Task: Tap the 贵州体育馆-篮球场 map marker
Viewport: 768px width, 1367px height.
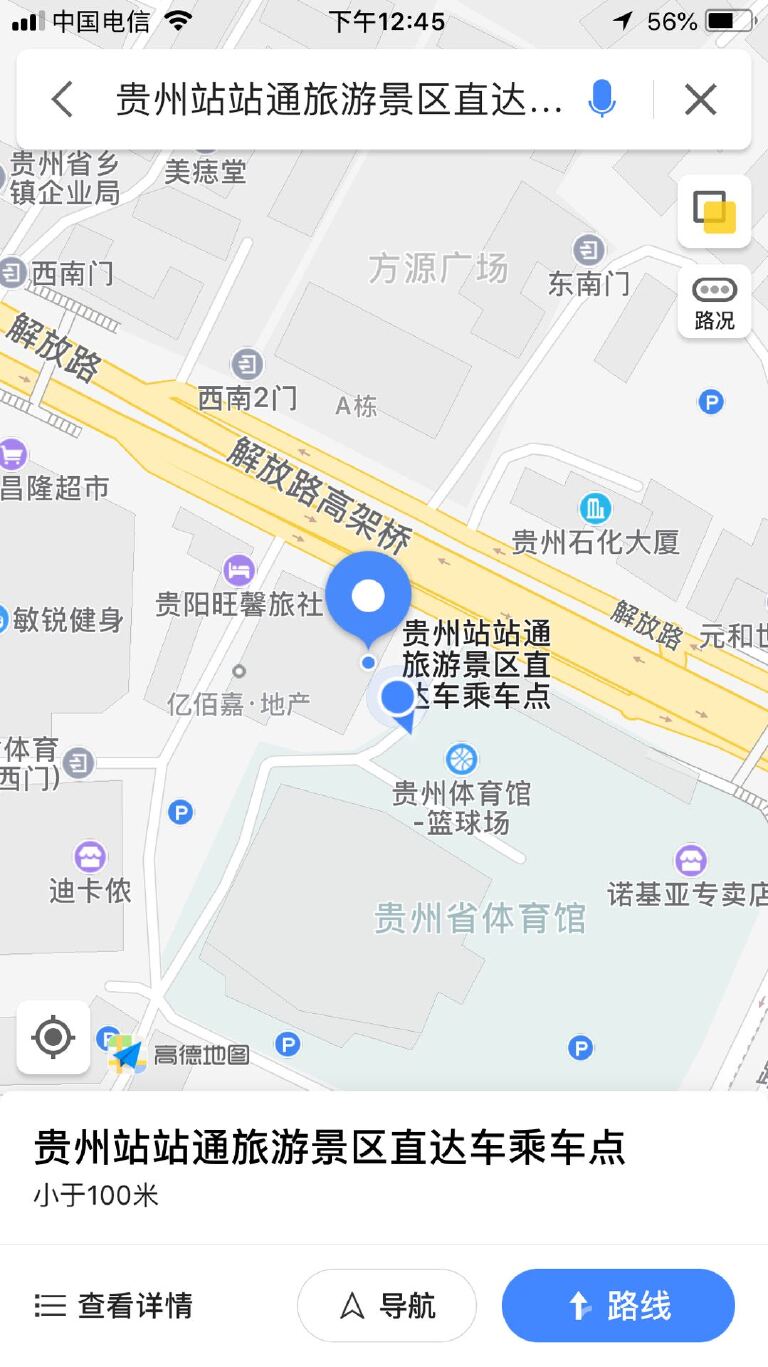Action: click(x=461, y=759)
